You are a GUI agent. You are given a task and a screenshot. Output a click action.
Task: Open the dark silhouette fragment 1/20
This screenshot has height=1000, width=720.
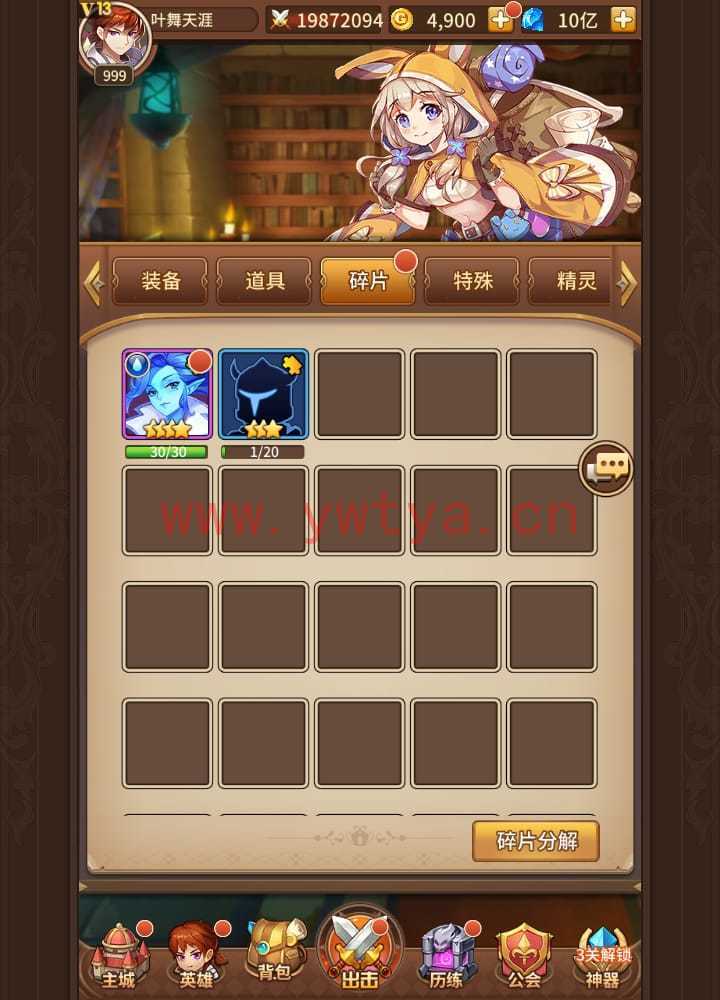pos(263,394)
